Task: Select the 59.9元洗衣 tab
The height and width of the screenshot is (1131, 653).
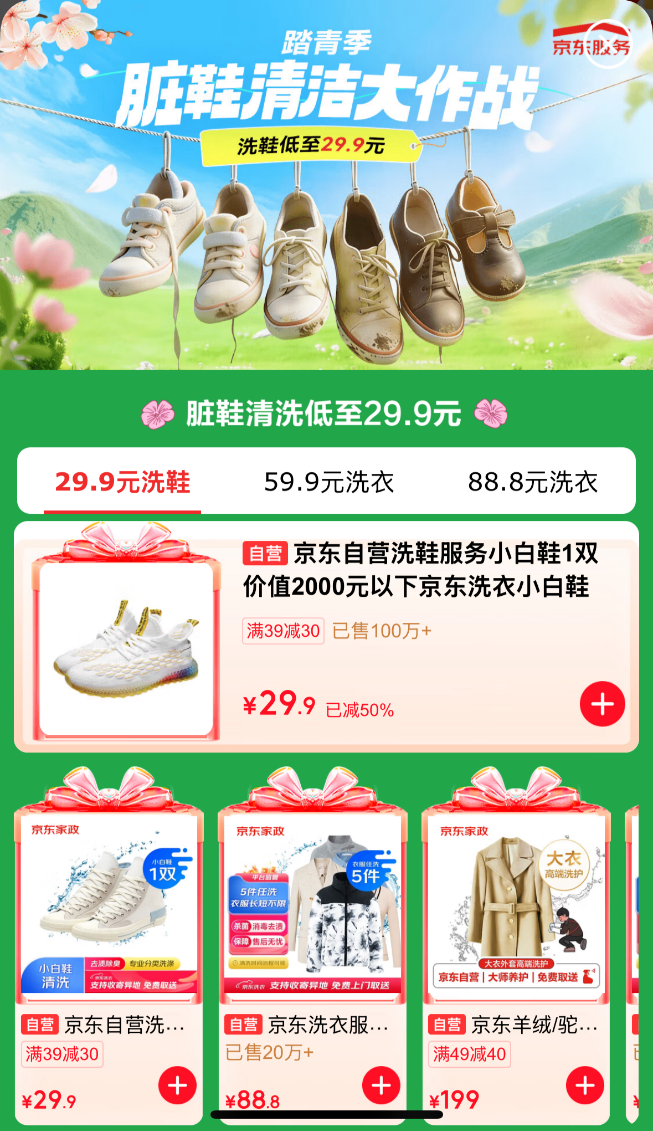Action: [x=329, y=483]
